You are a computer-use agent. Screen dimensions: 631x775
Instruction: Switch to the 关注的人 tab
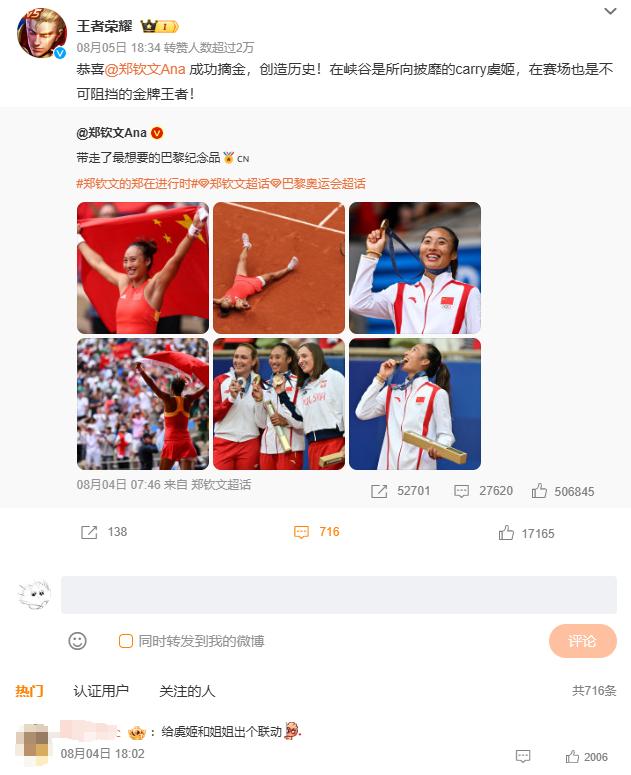click(187, 691)
